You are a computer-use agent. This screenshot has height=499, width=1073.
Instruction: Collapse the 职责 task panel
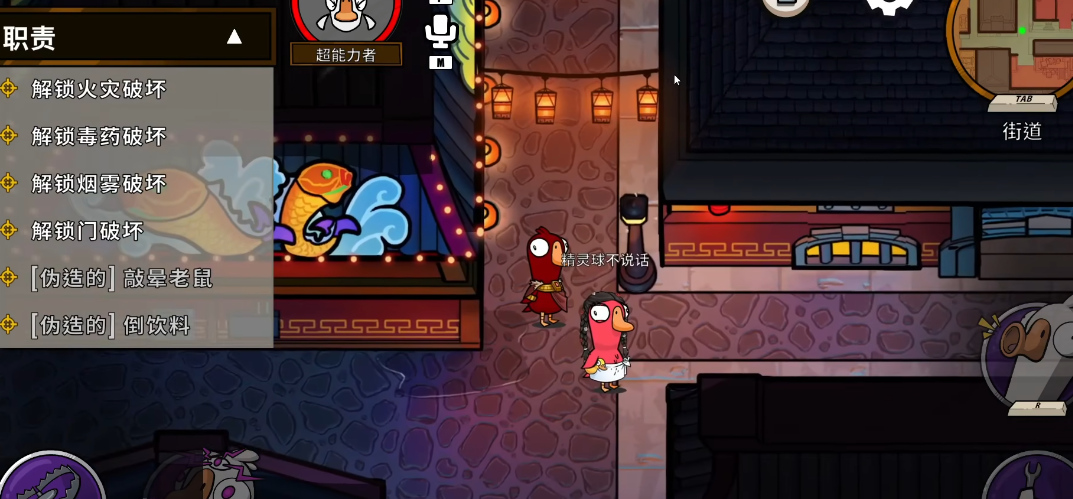pos(234,38)
